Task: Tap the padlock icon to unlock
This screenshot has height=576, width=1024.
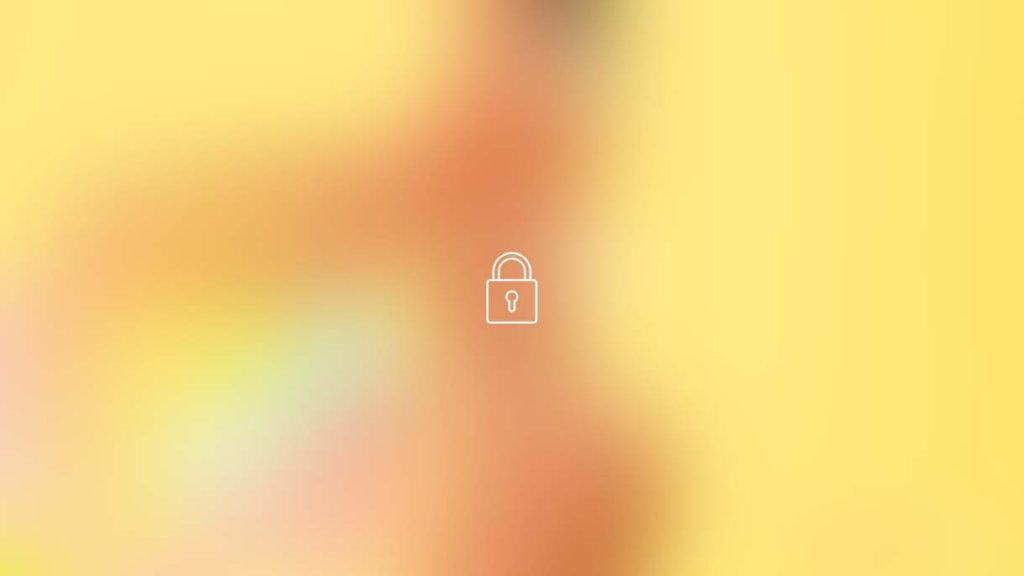Action: coord(511,290)
